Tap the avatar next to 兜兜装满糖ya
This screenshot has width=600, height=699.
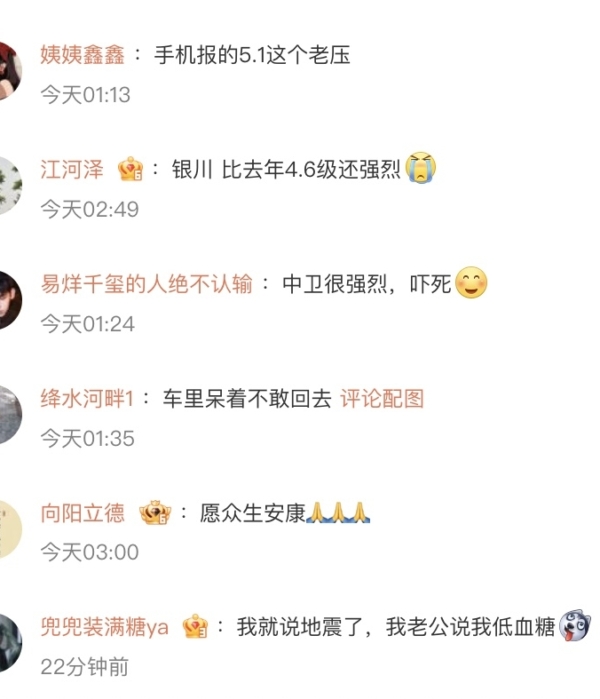point(9,642)
